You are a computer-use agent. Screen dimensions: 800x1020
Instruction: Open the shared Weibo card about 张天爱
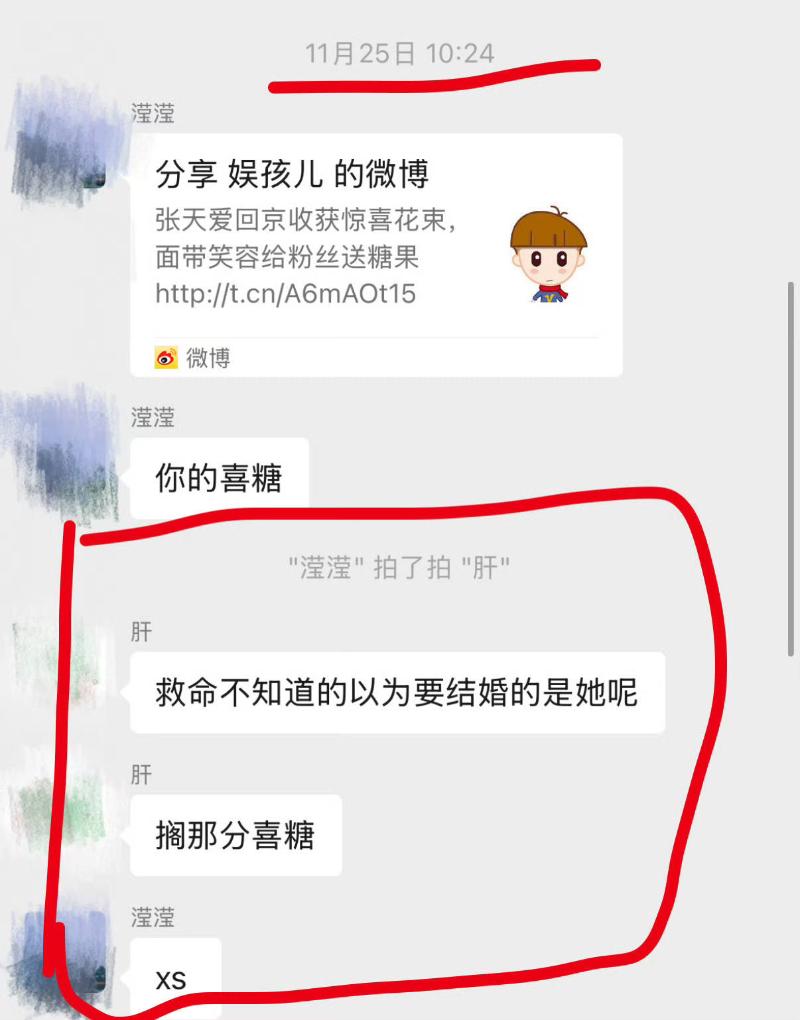375,250
